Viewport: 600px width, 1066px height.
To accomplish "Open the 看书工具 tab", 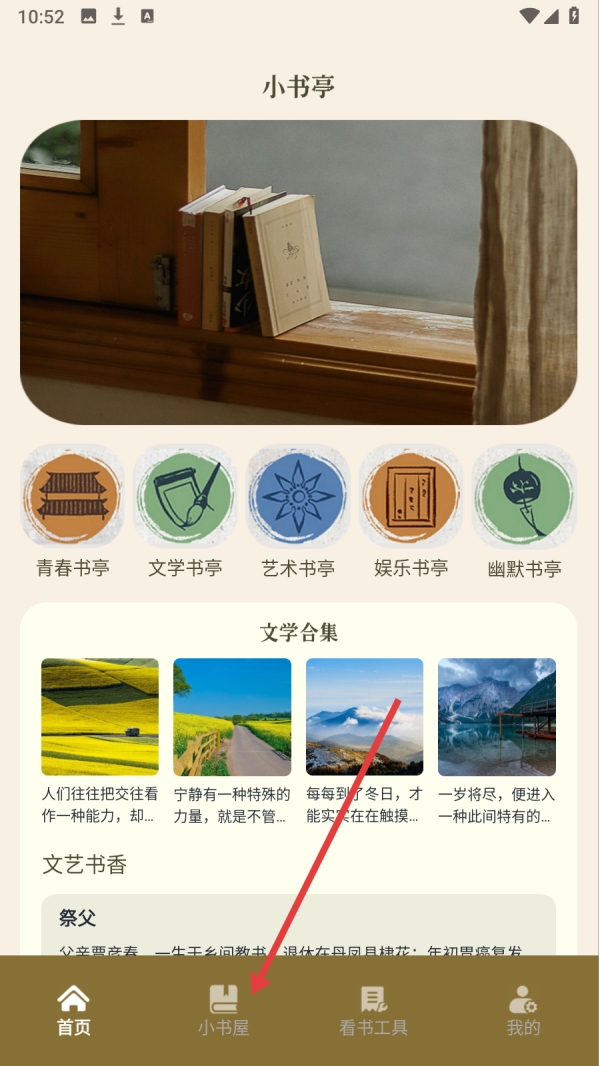I will (x=373, y=1010).
